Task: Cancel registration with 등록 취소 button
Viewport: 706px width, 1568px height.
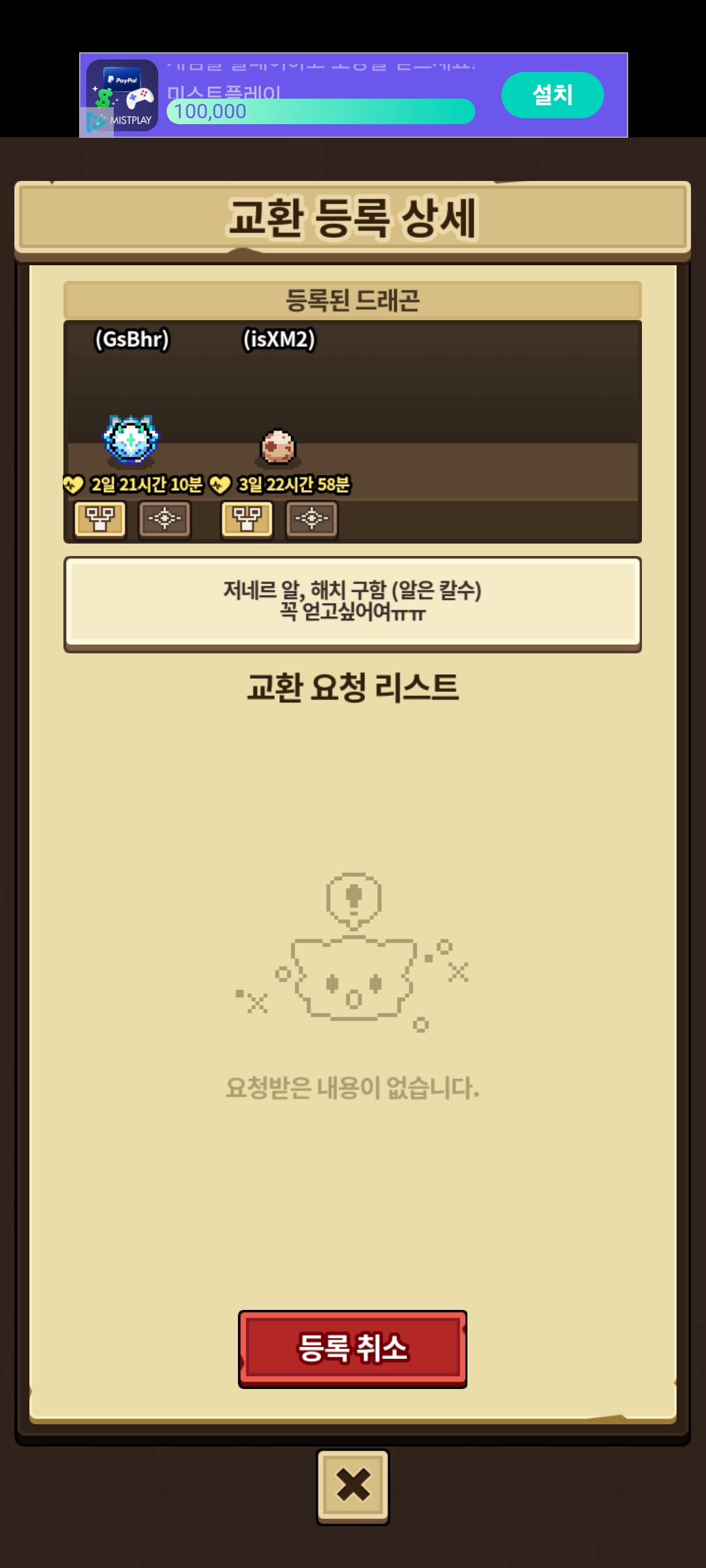Action: [x=352, y=1349]
